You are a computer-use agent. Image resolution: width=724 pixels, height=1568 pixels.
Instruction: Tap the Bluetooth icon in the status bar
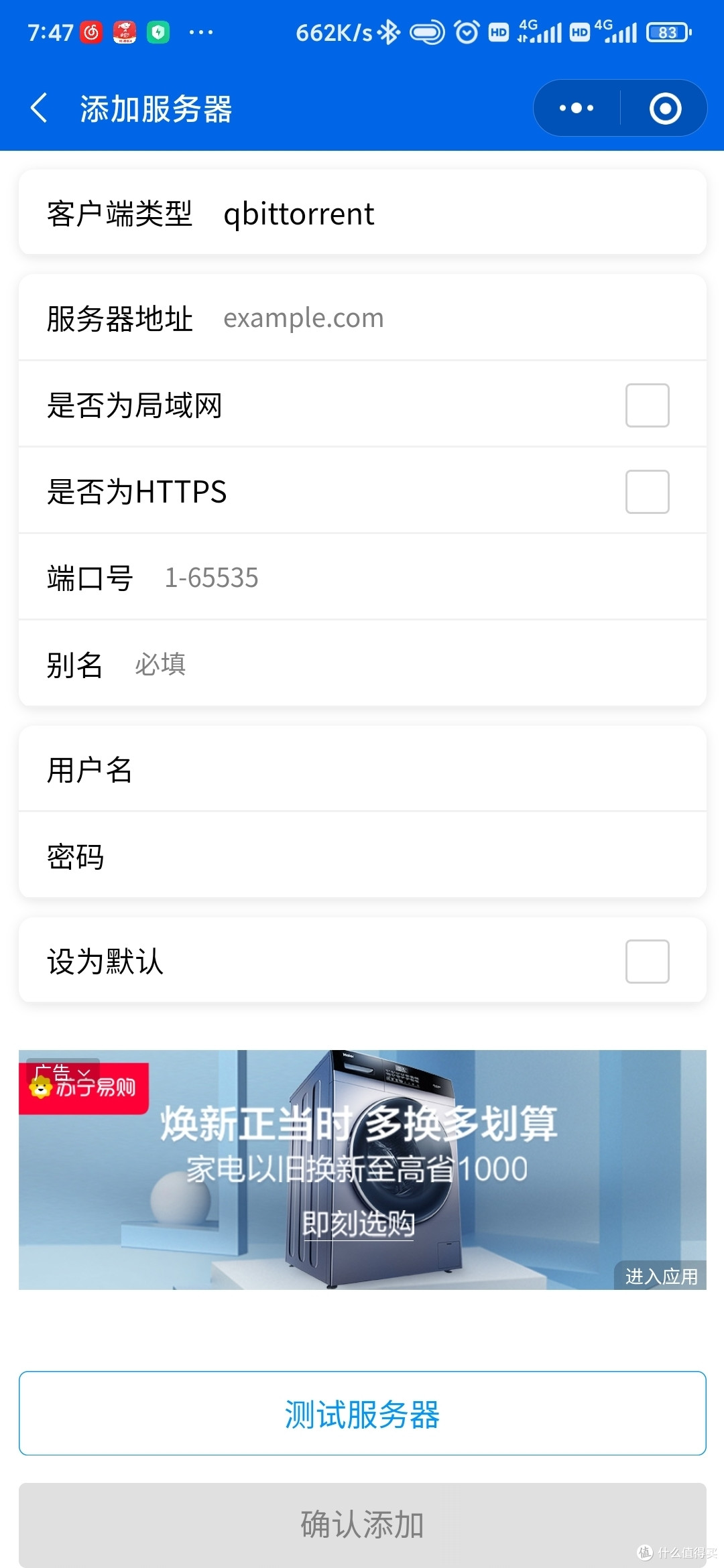pyautogui.click(x=389, y=31)
